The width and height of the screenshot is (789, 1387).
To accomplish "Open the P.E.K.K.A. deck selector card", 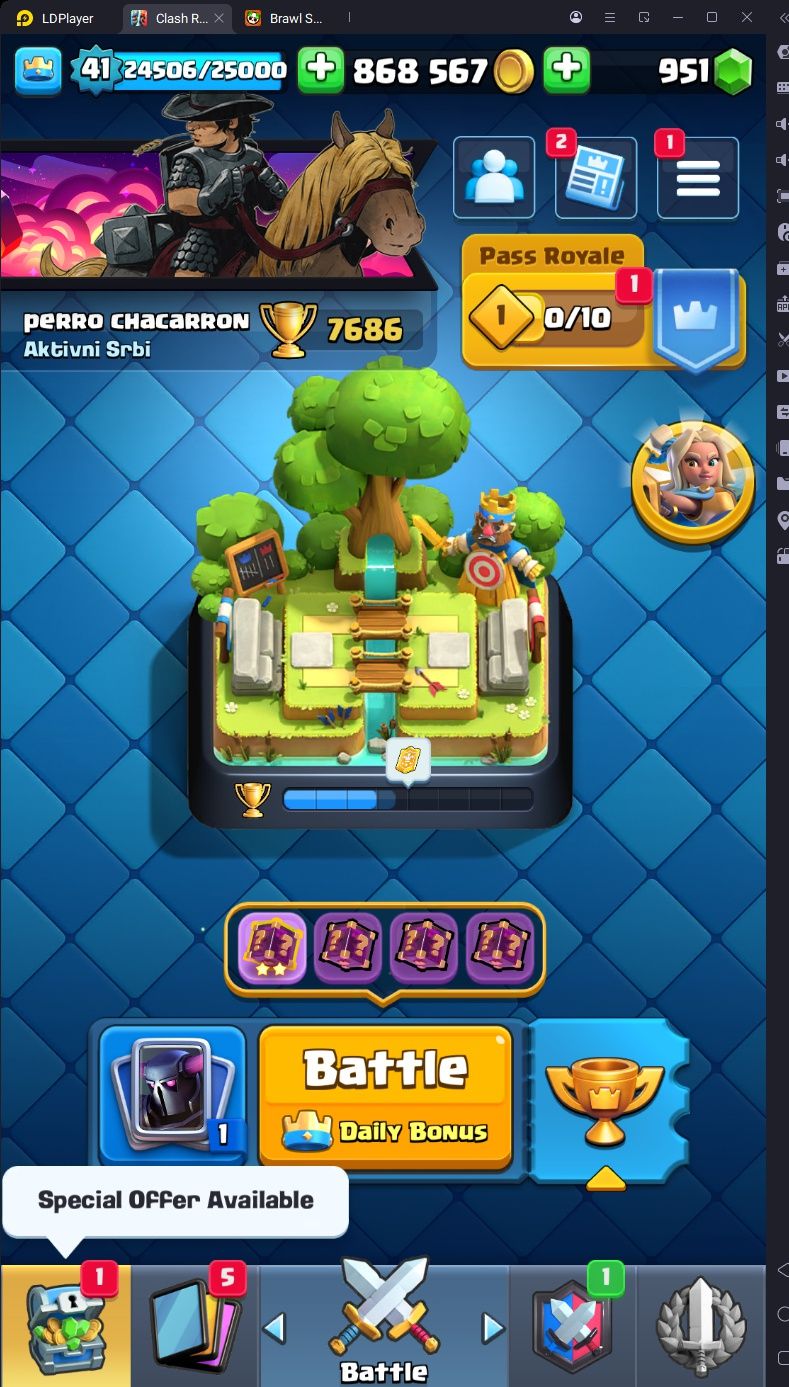I will tap(173, 1093).
